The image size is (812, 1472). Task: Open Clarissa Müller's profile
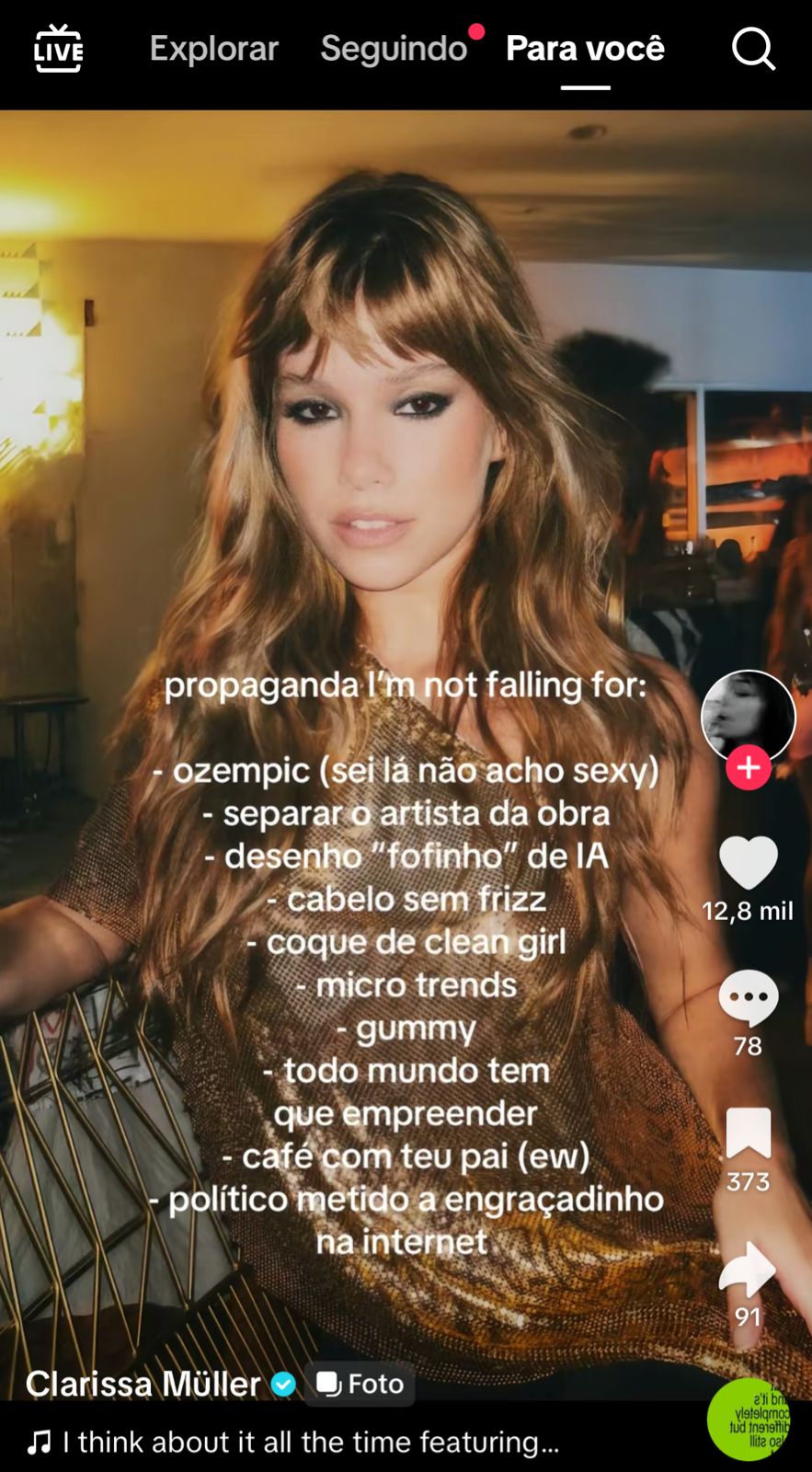143,1384
